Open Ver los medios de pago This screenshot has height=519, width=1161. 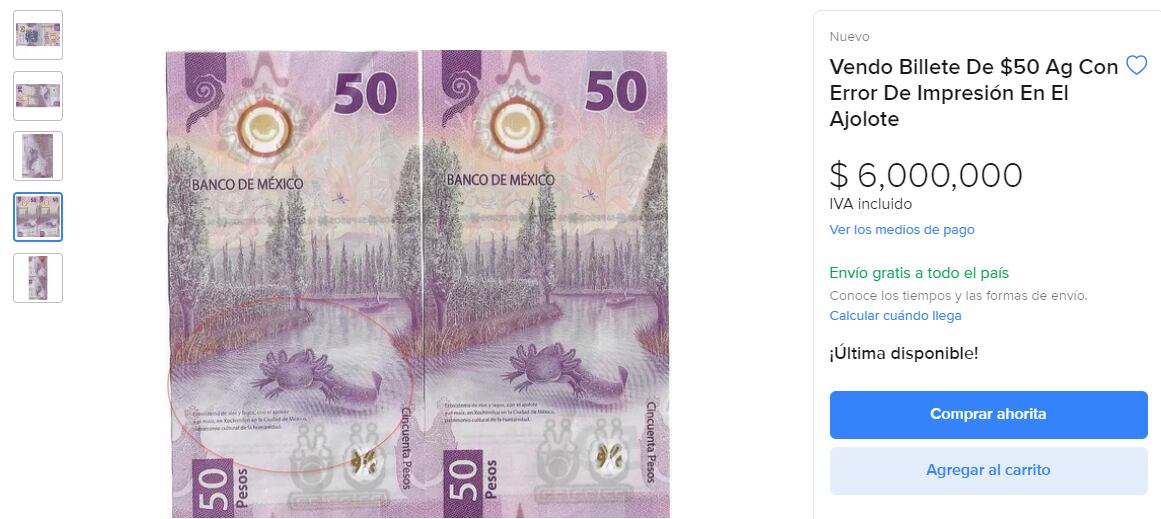tap(901, 230)
